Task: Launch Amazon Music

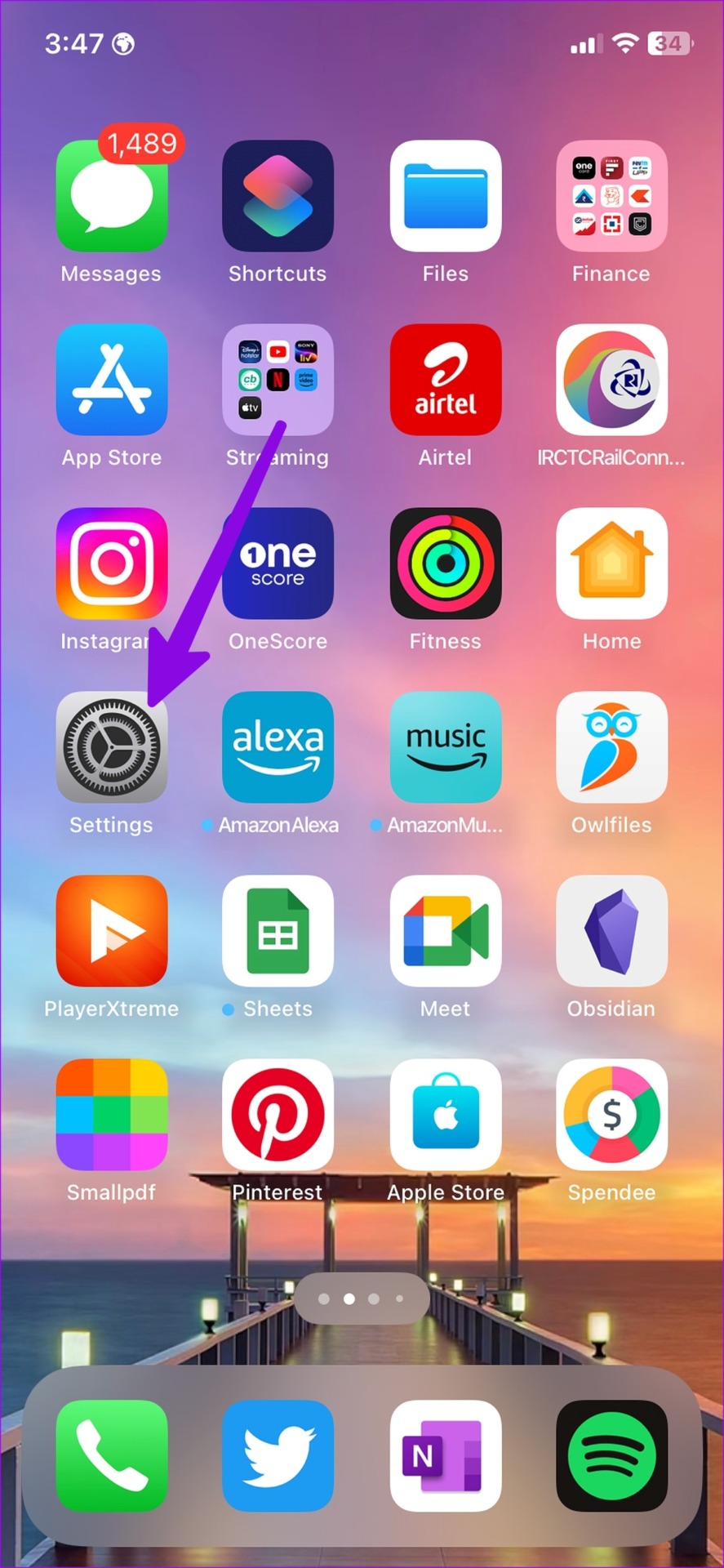Action: point(445,746)
